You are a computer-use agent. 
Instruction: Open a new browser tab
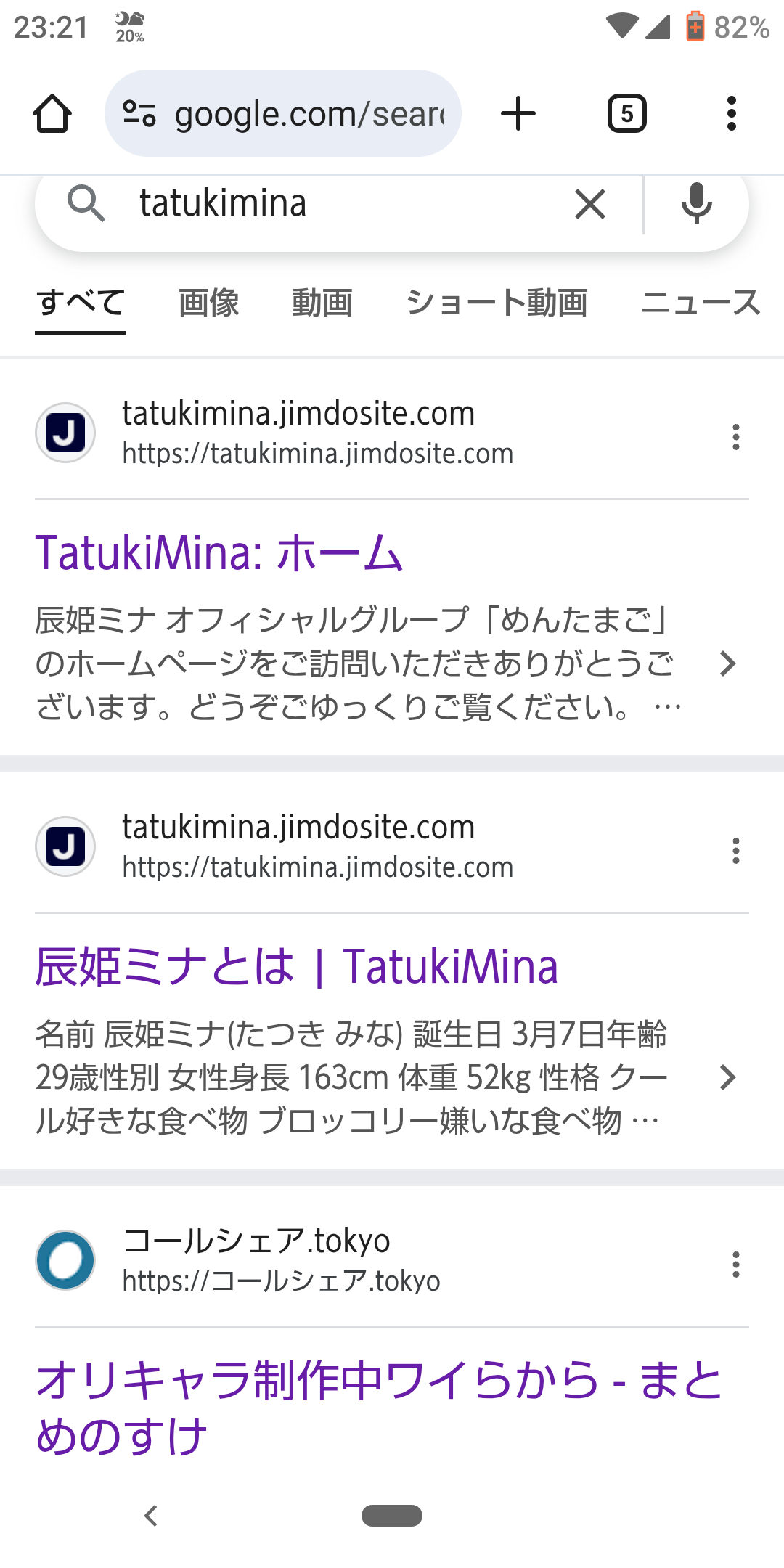click(x=518, y=114)
